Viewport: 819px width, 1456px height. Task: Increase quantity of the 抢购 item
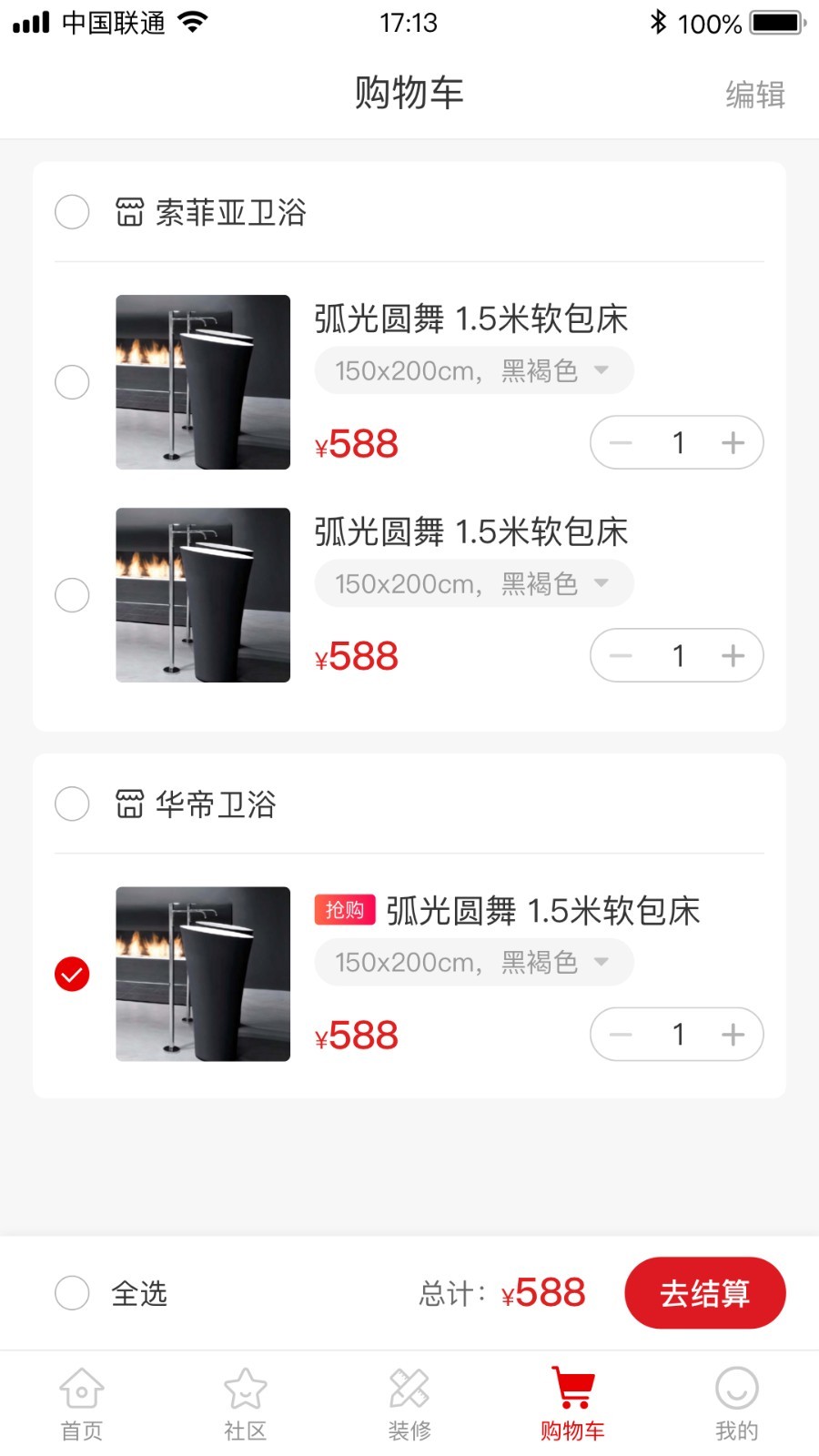tap(733, 1035)
